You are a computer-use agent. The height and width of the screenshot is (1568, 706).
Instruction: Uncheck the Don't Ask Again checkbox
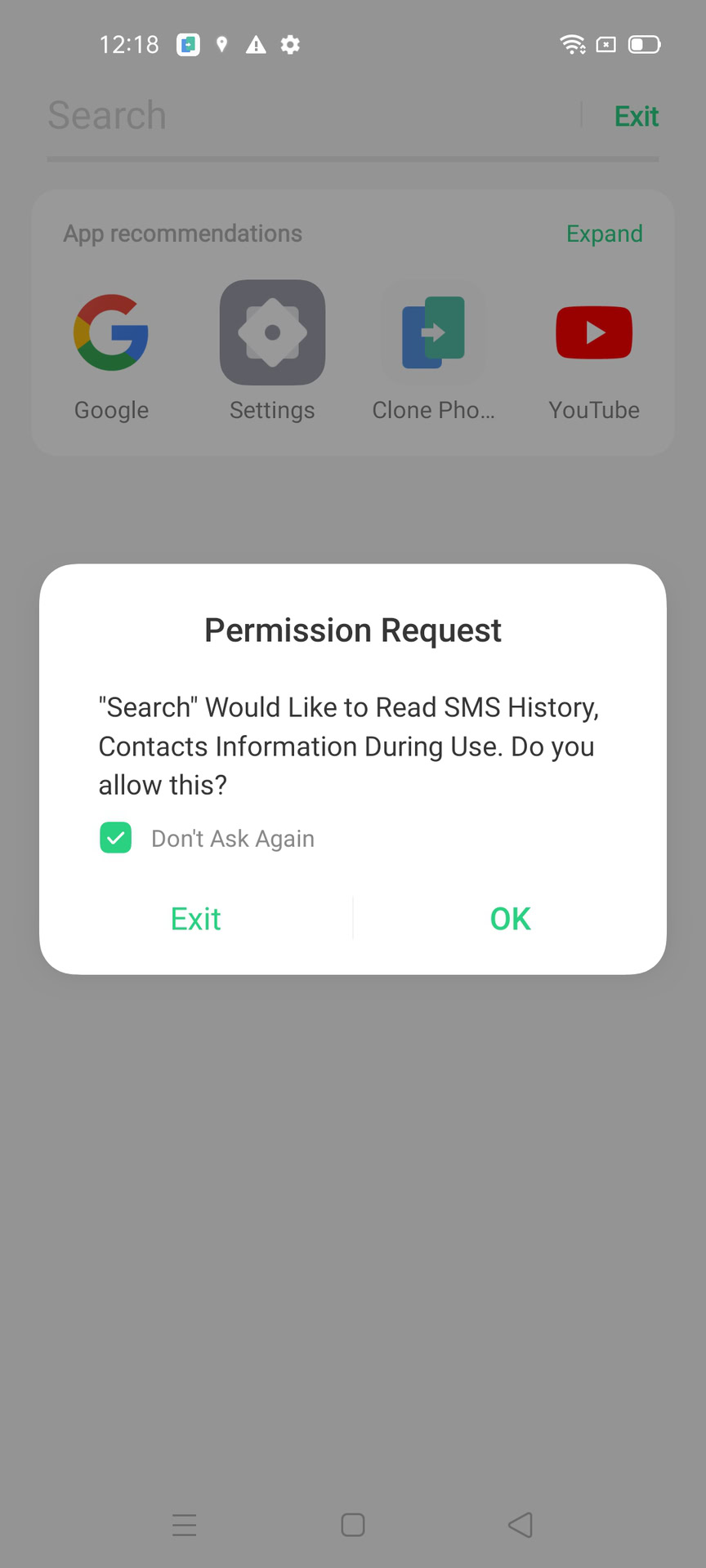[116, 838]
